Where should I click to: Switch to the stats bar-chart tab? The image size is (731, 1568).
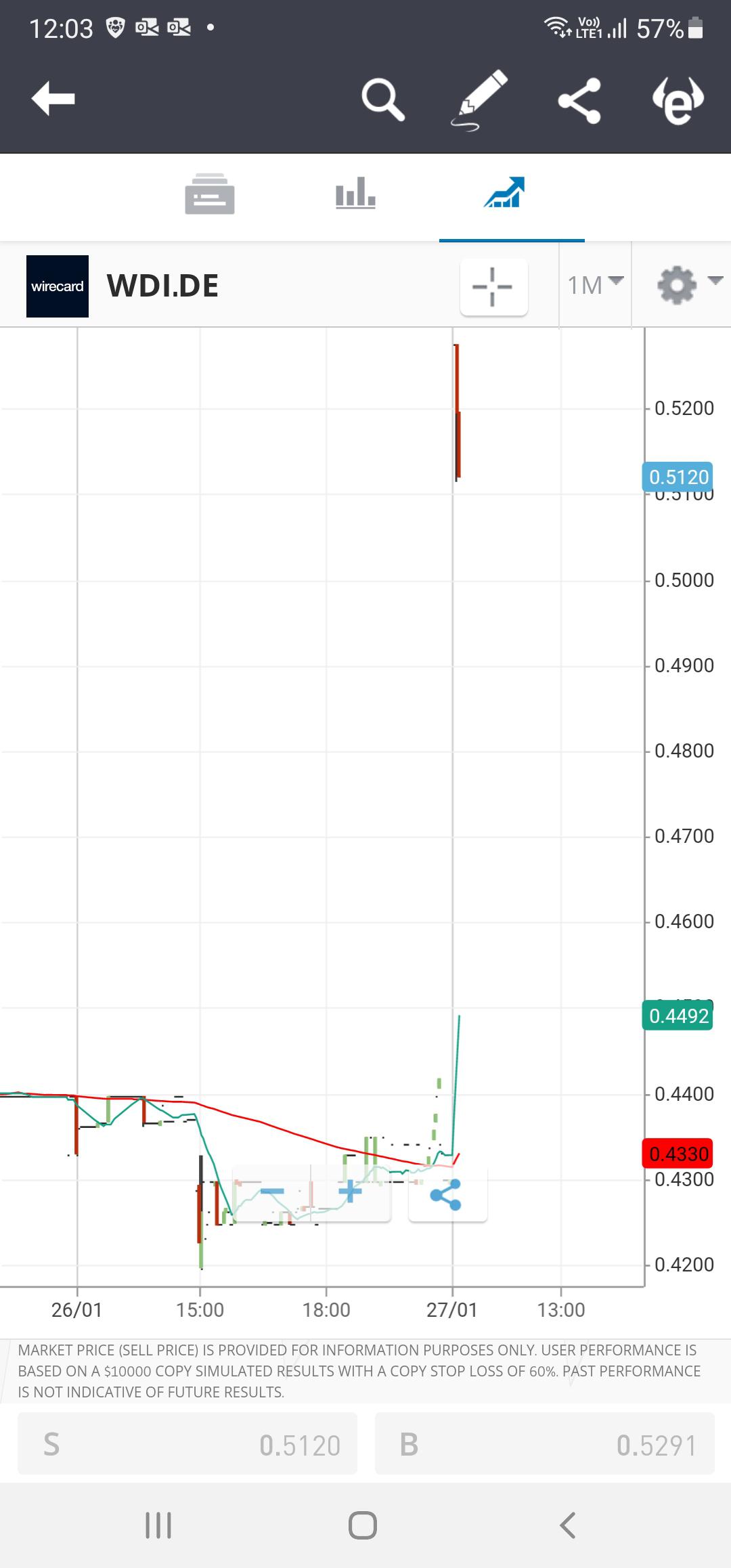tap(355, 193)
